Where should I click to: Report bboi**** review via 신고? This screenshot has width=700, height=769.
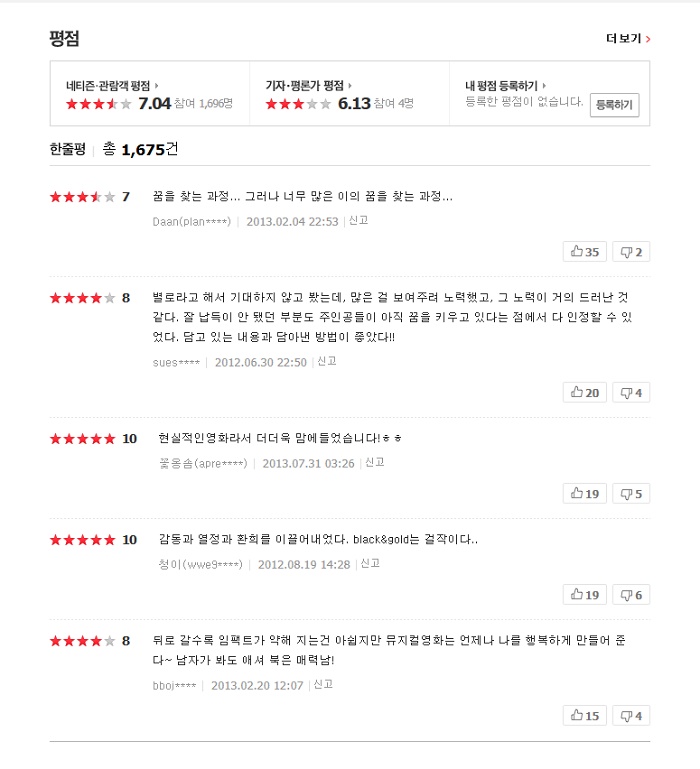coord(323,685)
